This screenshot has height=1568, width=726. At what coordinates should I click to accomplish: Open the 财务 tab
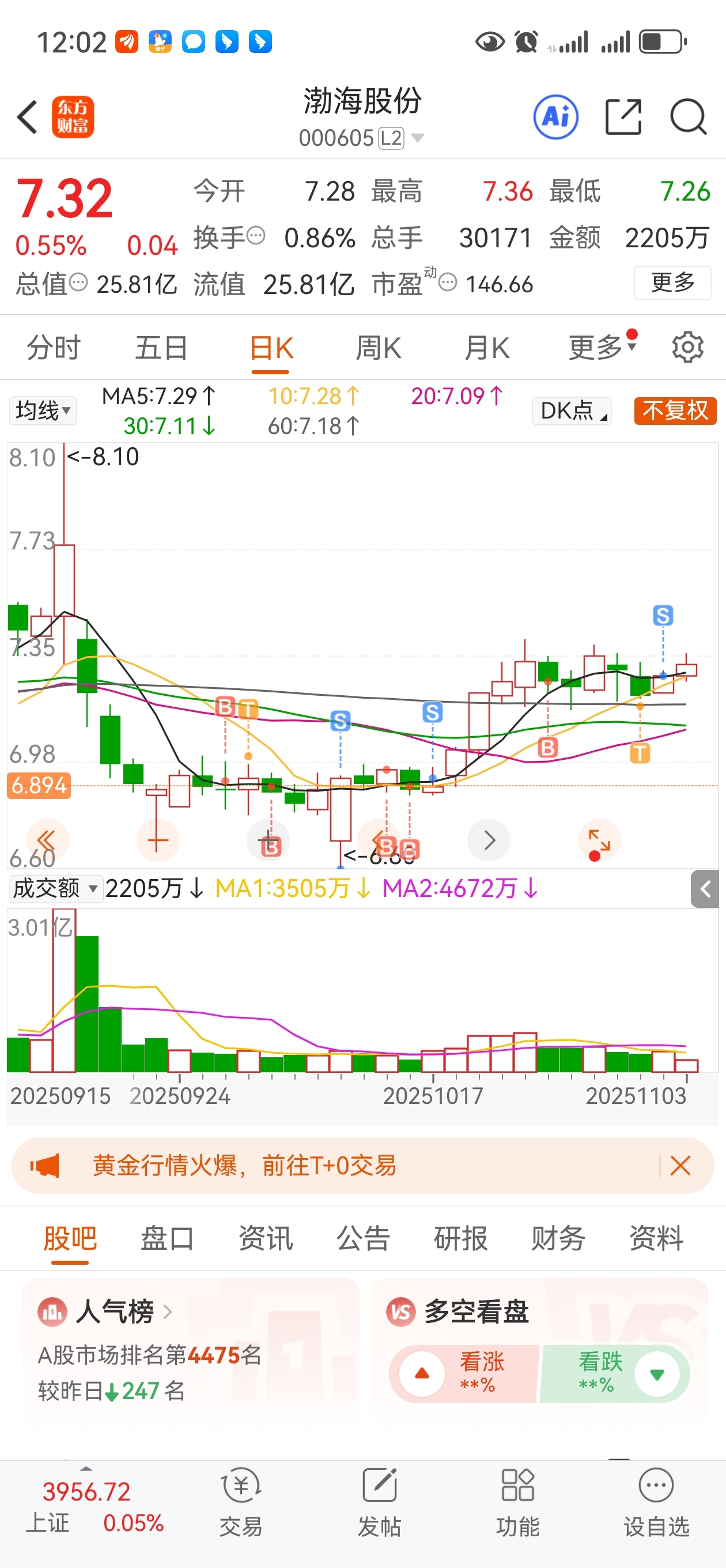[x=558, y=1239]
